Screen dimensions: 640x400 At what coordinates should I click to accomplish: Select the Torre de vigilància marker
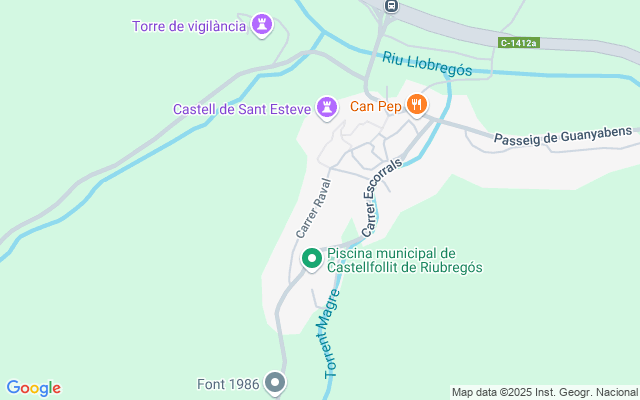tap(262, 24)
